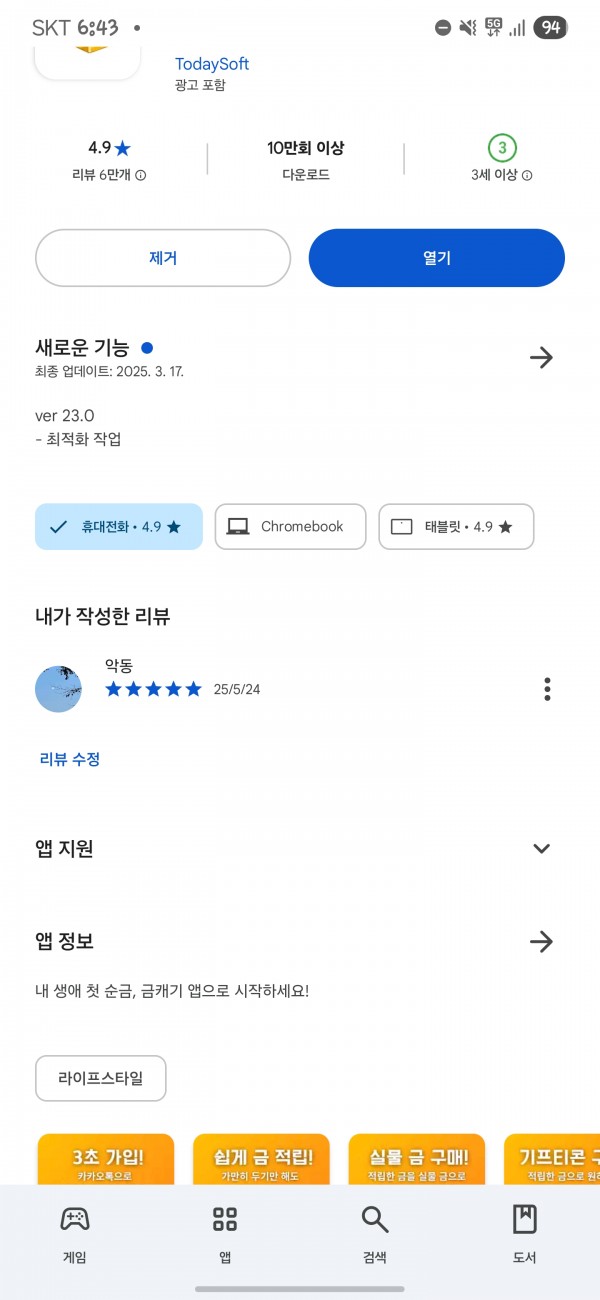Switch to the 앱 tab
This screenshot has height=1300, width=600.
[225, 1234]
